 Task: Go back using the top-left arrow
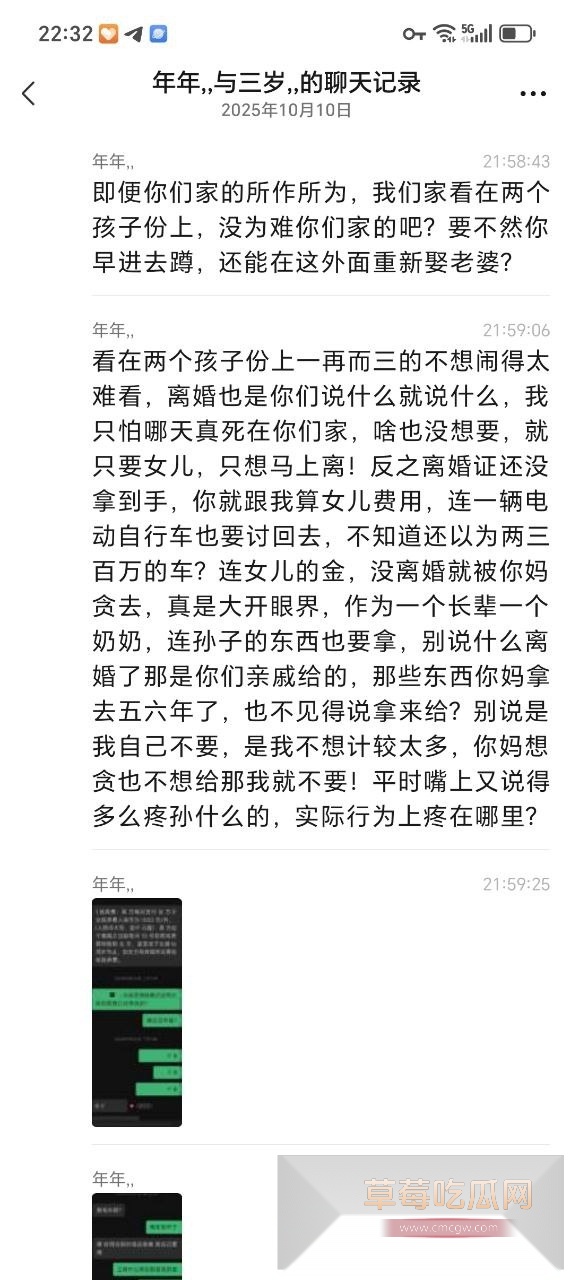[x=28, y=94]
